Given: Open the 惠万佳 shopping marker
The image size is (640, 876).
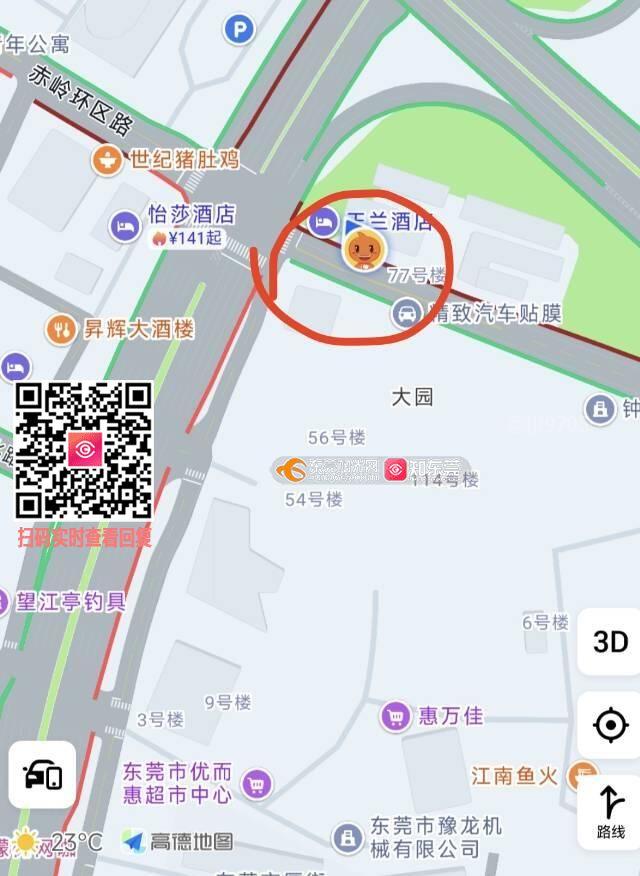Looking at the screenshot, I should point(397,716).
